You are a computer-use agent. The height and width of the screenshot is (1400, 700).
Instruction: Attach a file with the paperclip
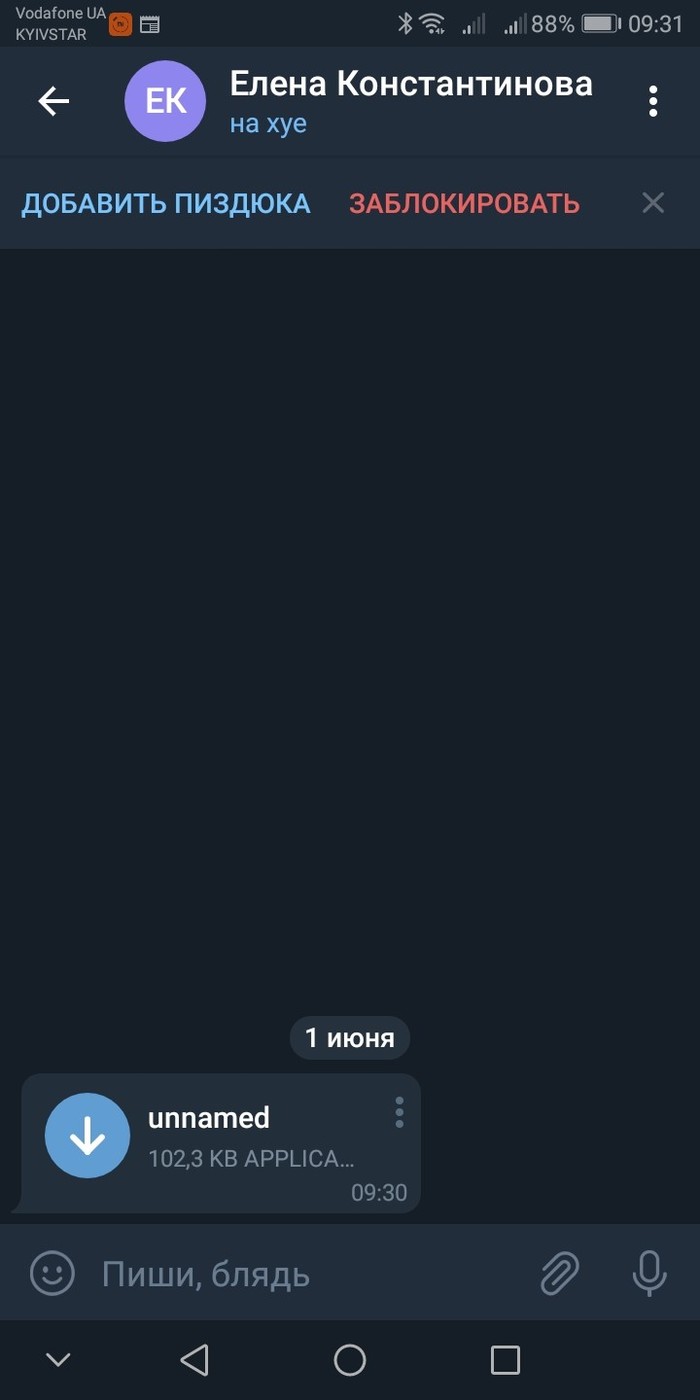560,1273
